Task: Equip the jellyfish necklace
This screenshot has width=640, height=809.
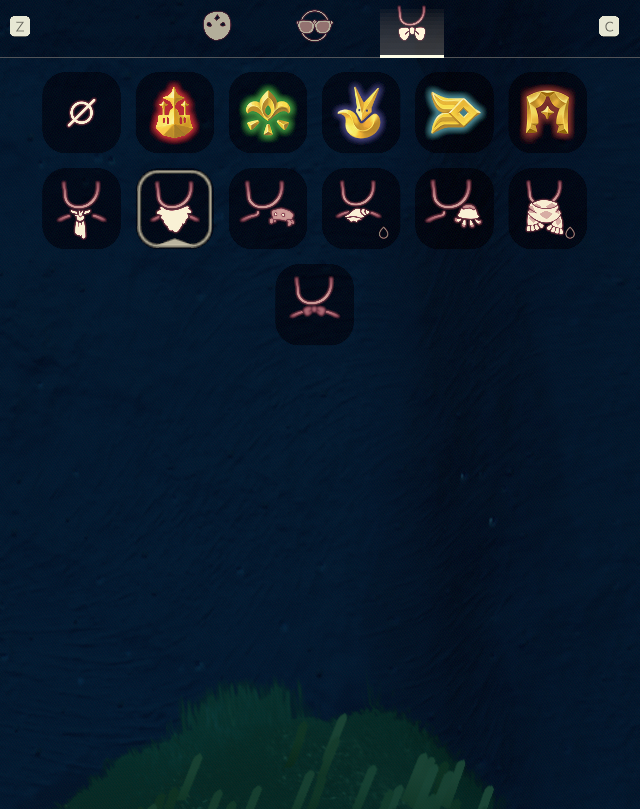Action: 454,208
